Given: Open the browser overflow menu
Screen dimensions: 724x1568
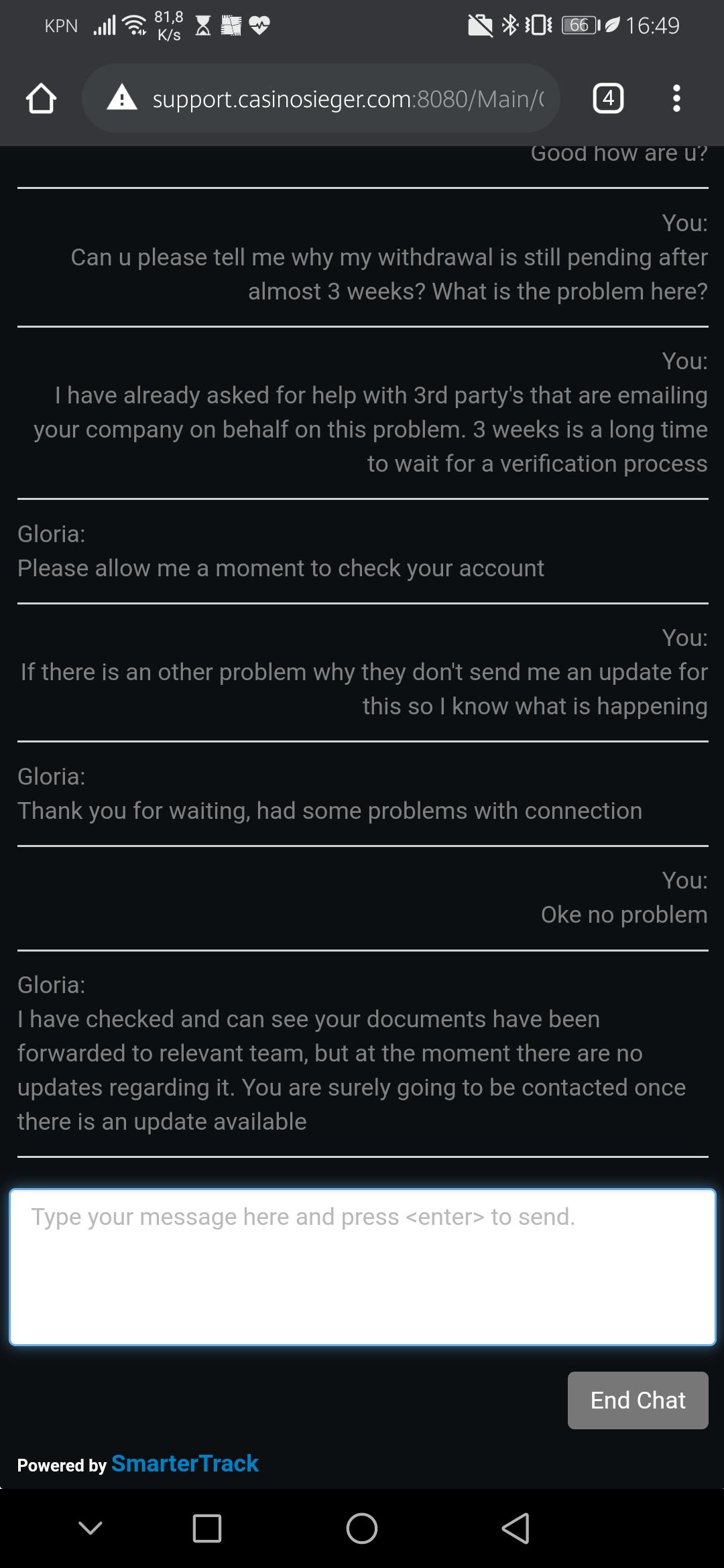Looking at the screenshot, I should coord(676,99).
